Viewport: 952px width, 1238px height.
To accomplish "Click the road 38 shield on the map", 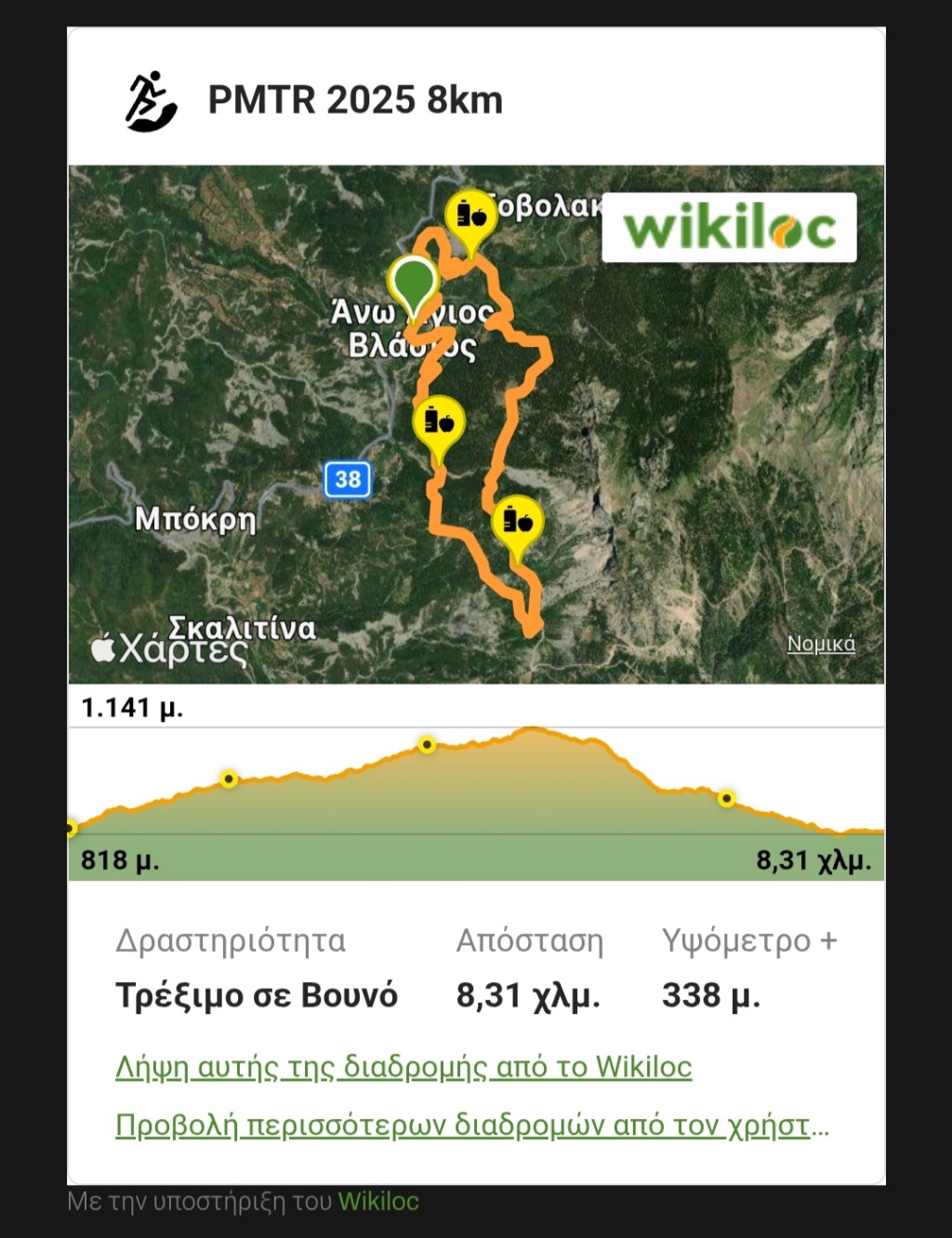I will [348, 480].
